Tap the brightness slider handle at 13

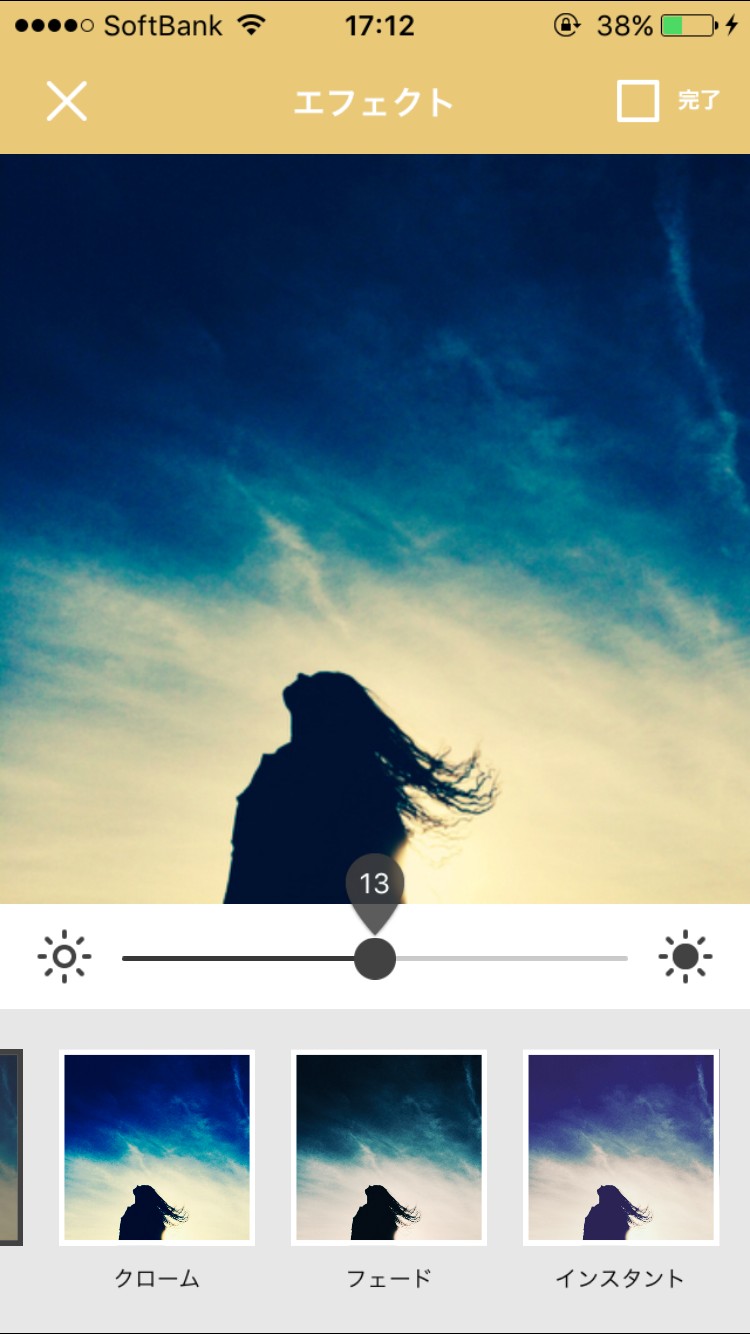(x=375, y=959)
